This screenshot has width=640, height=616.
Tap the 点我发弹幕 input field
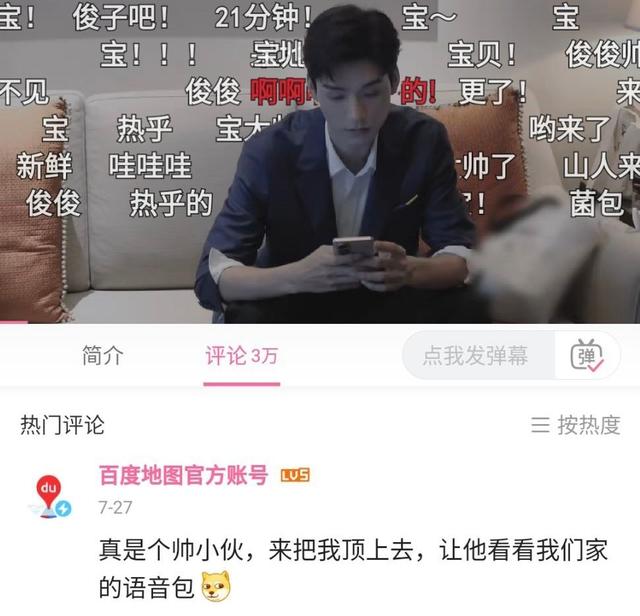click(475, 356)
